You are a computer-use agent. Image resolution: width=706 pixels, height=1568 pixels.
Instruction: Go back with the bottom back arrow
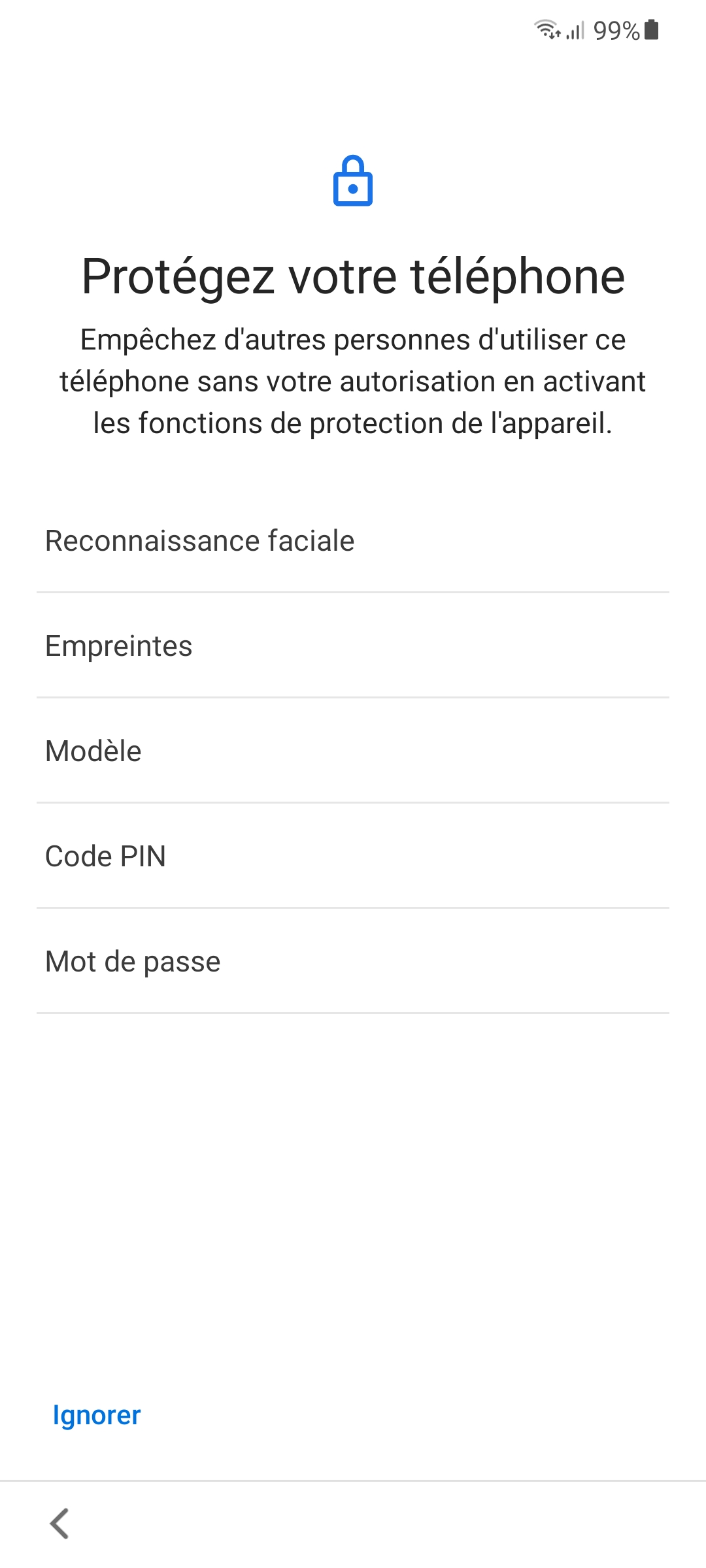point(59,1524)
